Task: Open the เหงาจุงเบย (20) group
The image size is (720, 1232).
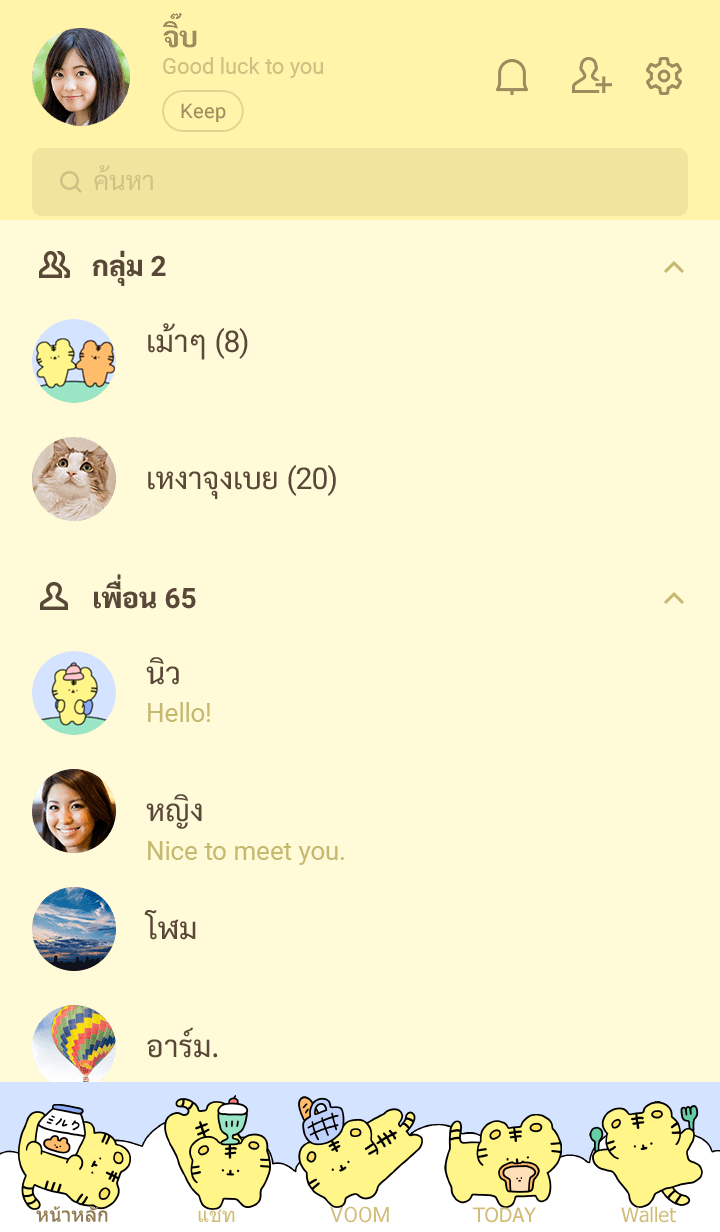Action: [241, 480]
